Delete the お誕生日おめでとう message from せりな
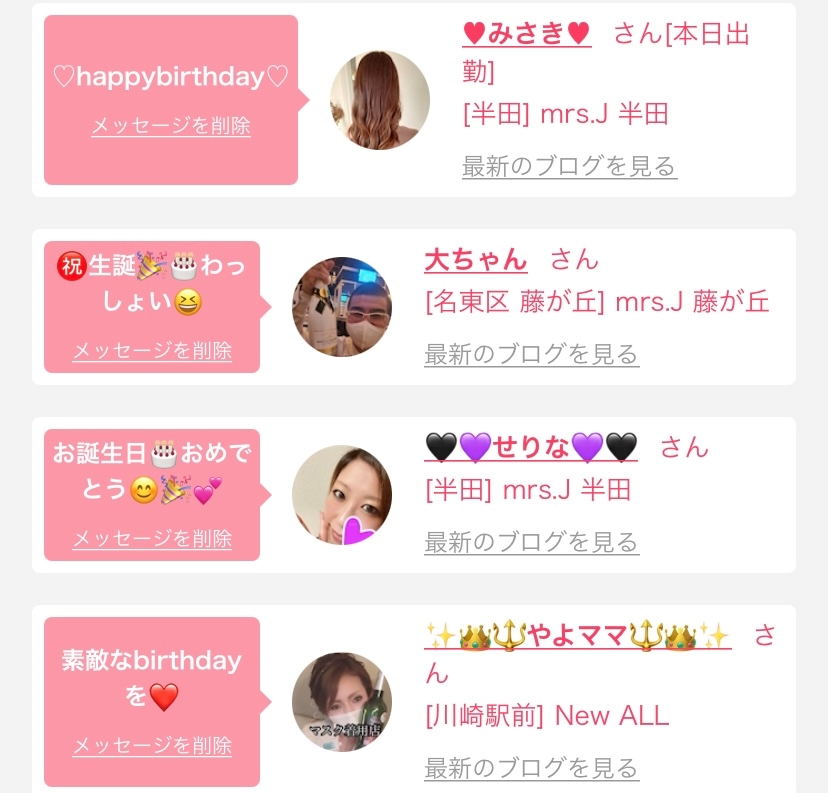Screen dimensions: 828x793 coord(152,539)
